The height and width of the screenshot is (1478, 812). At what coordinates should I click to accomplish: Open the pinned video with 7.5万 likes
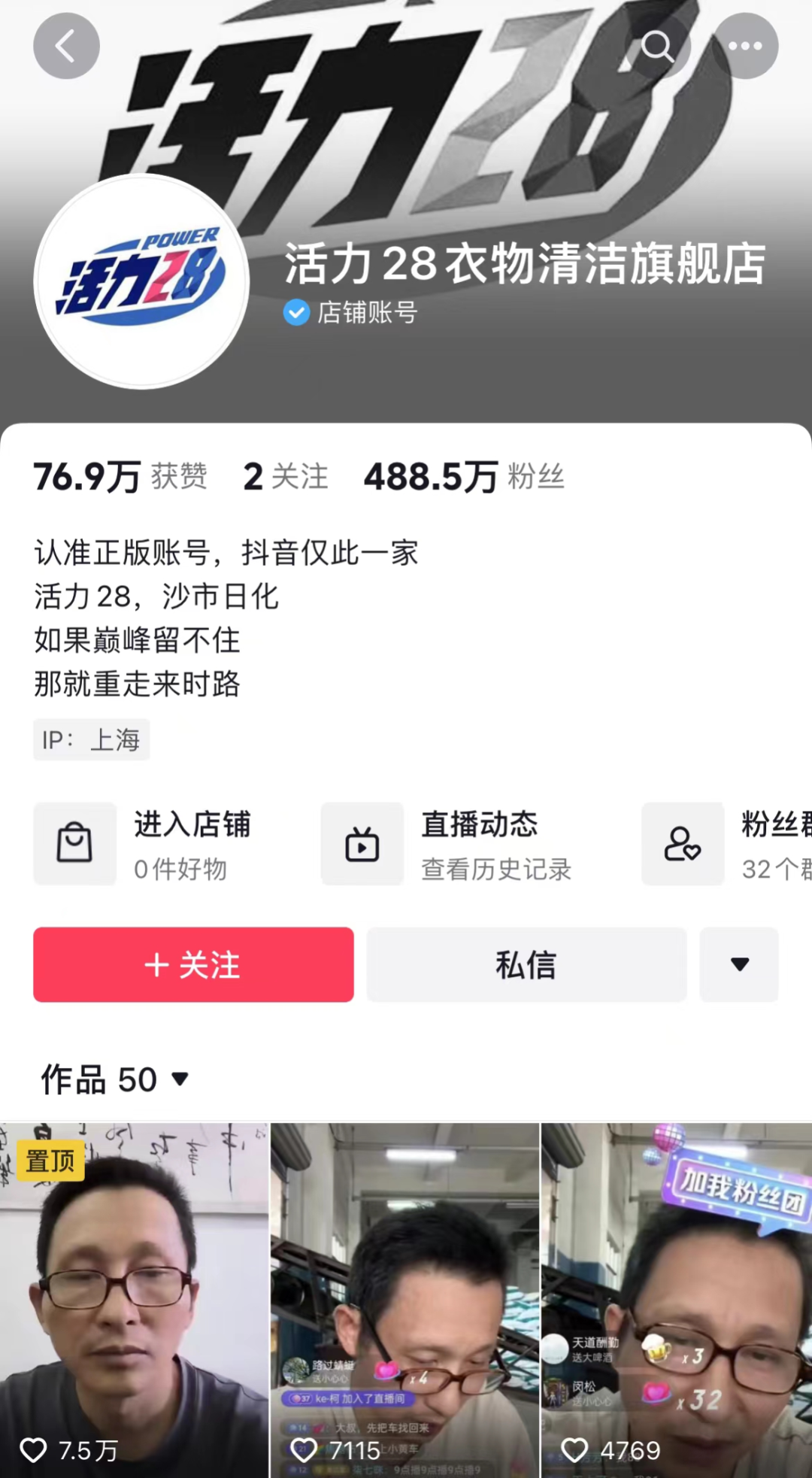click(134, 1301)
